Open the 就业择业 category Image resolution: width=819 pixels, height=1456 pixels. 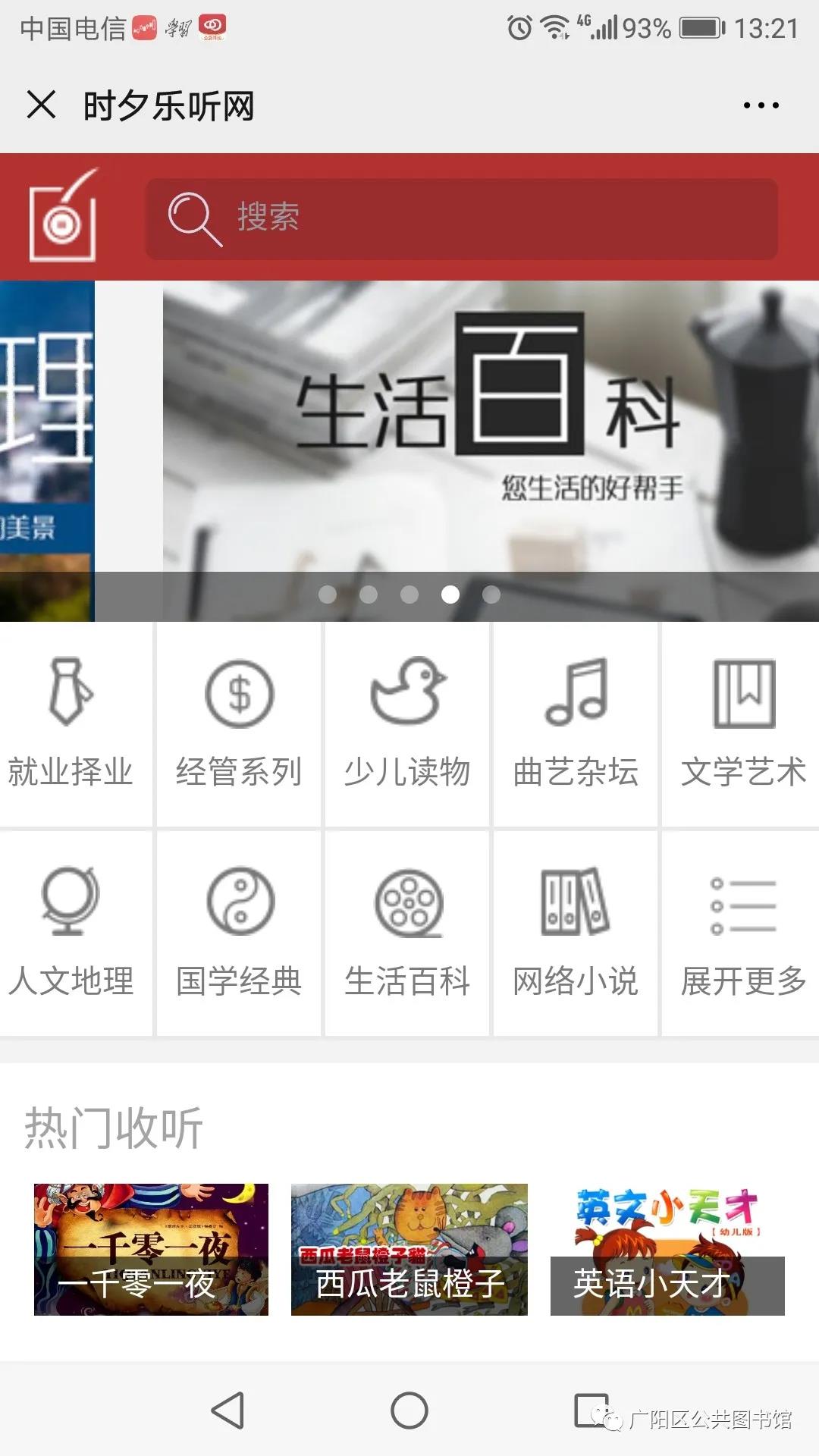point(71,724)
